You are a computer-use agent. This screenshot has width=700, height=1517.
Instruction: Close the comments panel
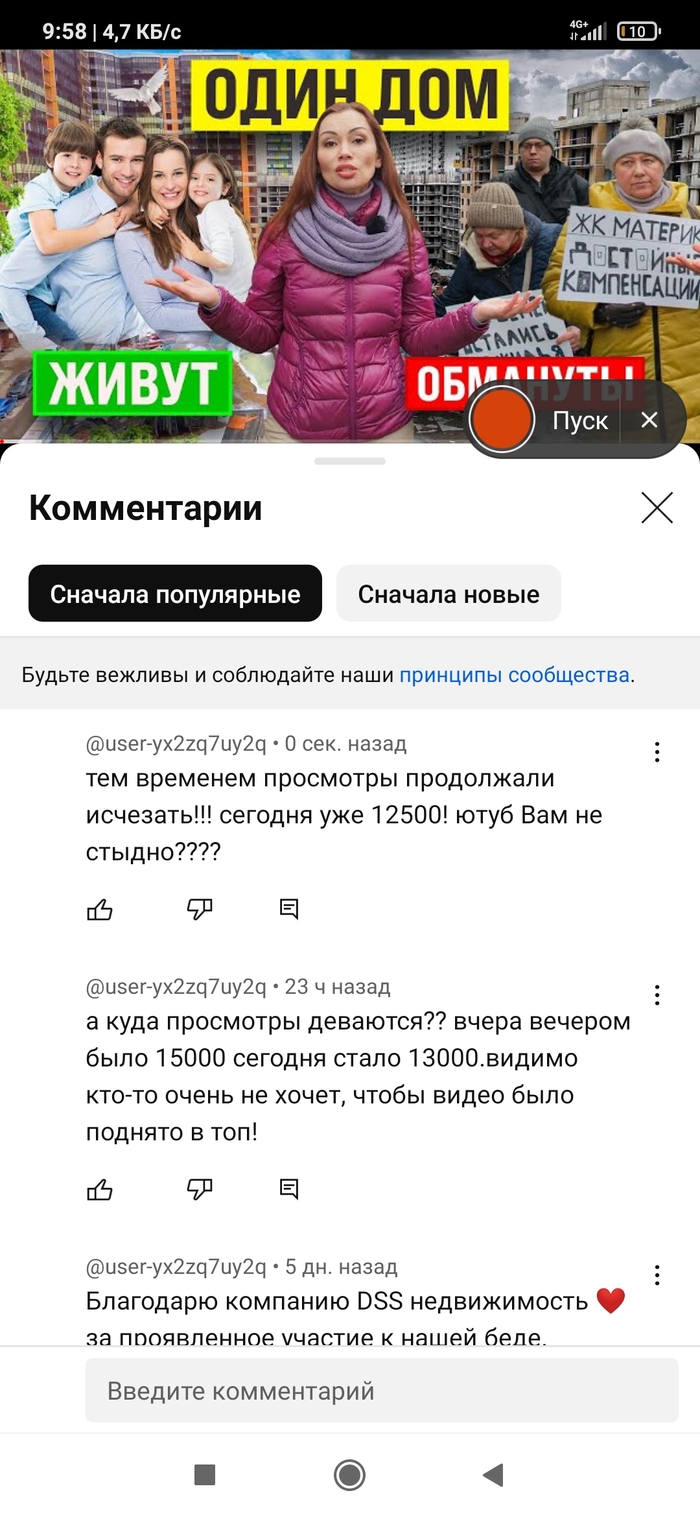pos(657,508)
